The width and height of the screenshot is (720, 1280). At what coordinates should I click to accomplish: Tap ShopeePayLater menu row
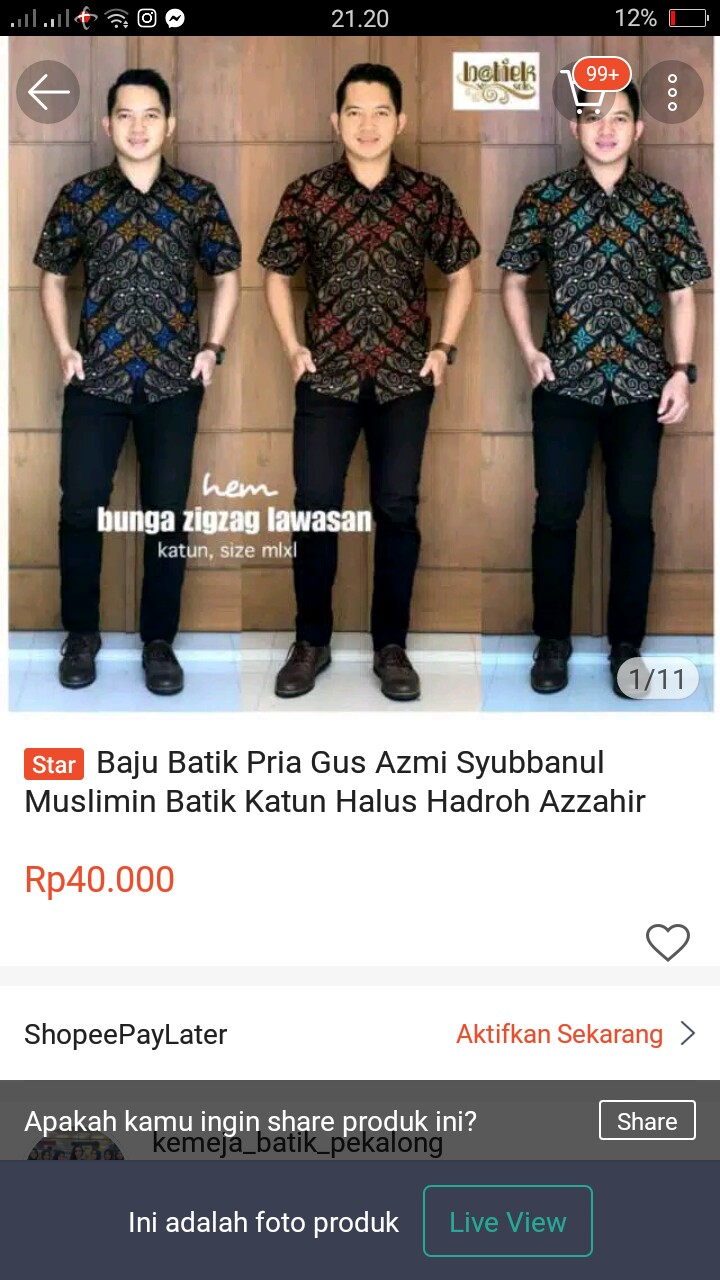pyautogui.click(x=127, y=1034)
